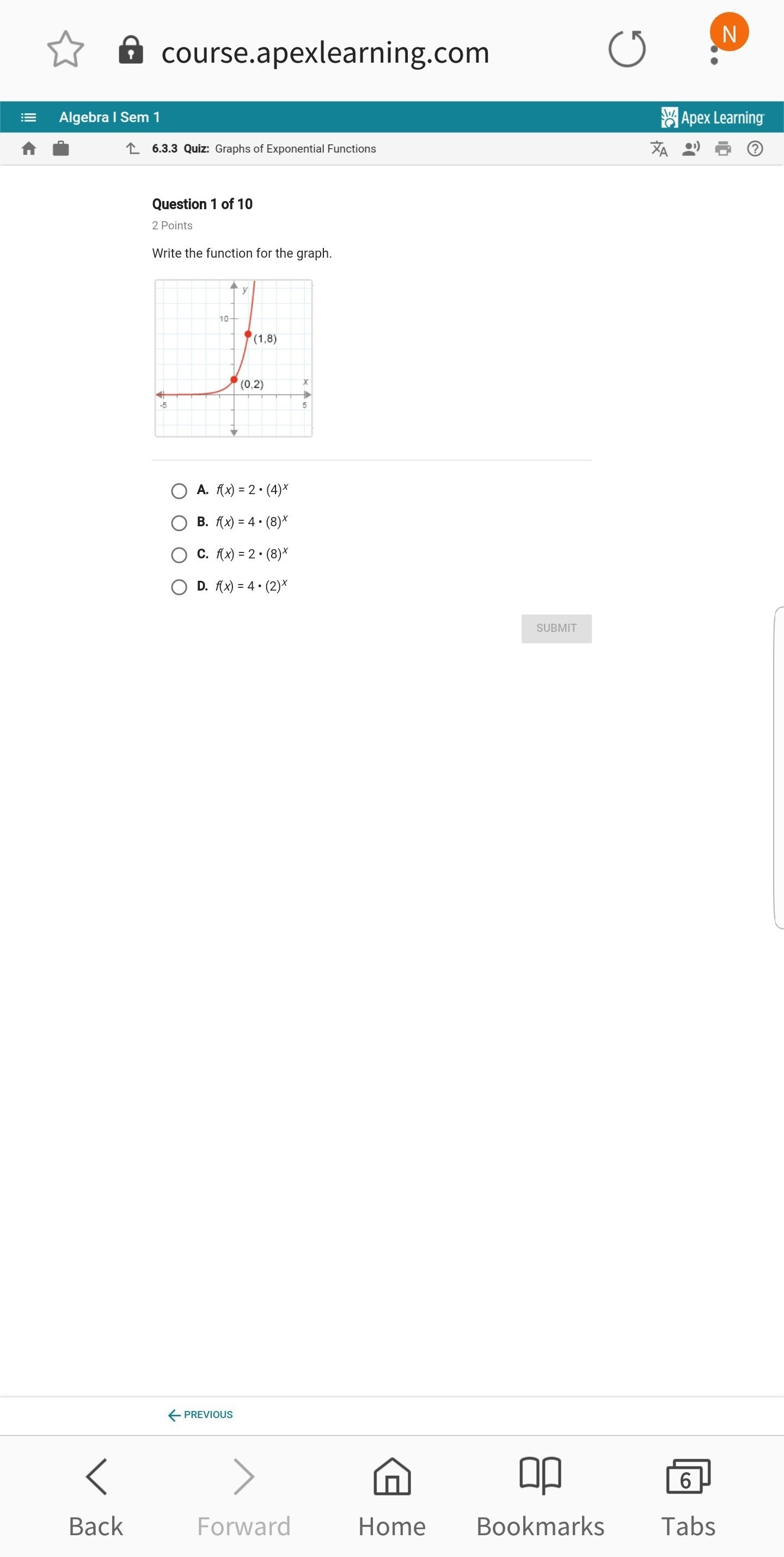Select answer B: 4 • (8)^x
The image size is (784, 1557).
point(179,523)
